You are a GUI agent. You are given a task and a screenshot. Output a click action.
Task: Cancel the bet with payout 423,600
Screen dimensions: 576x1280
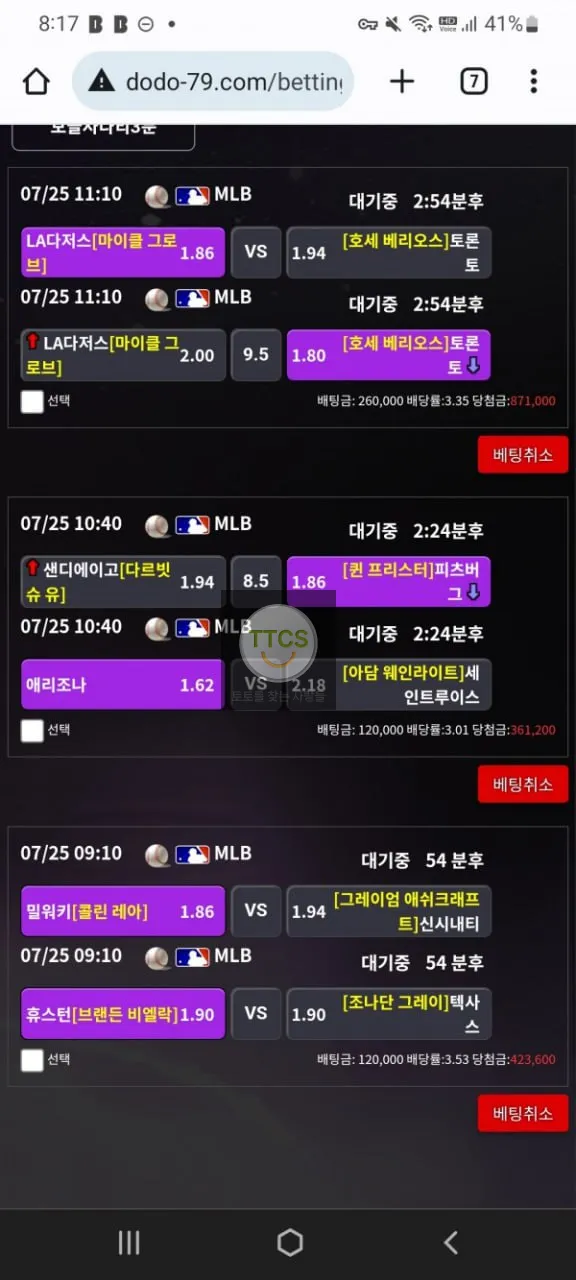click(x=523, y=1113)
